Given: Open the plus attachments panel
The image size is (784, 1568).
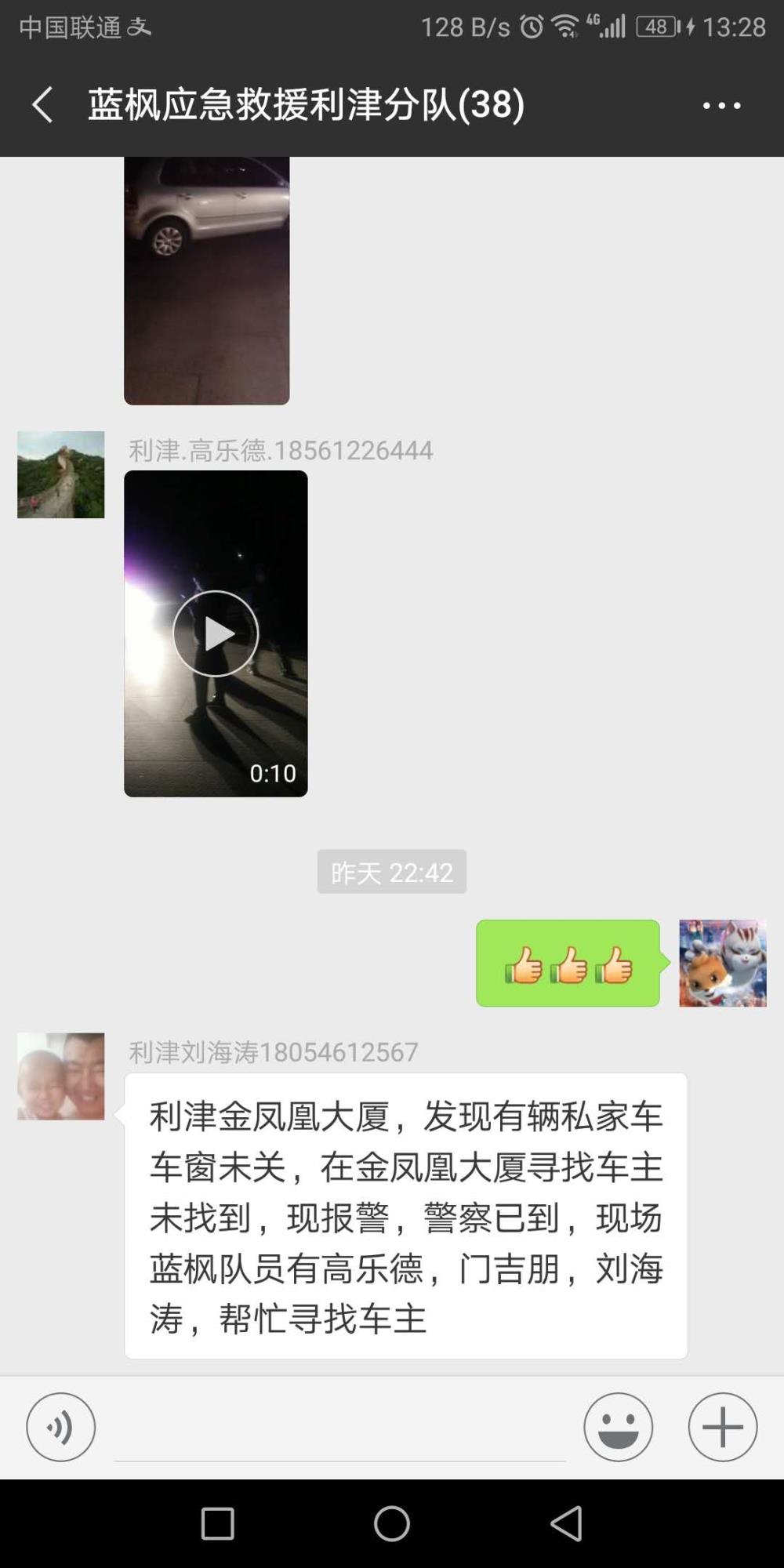Looking at the screenshot, I should (723, 1427).
